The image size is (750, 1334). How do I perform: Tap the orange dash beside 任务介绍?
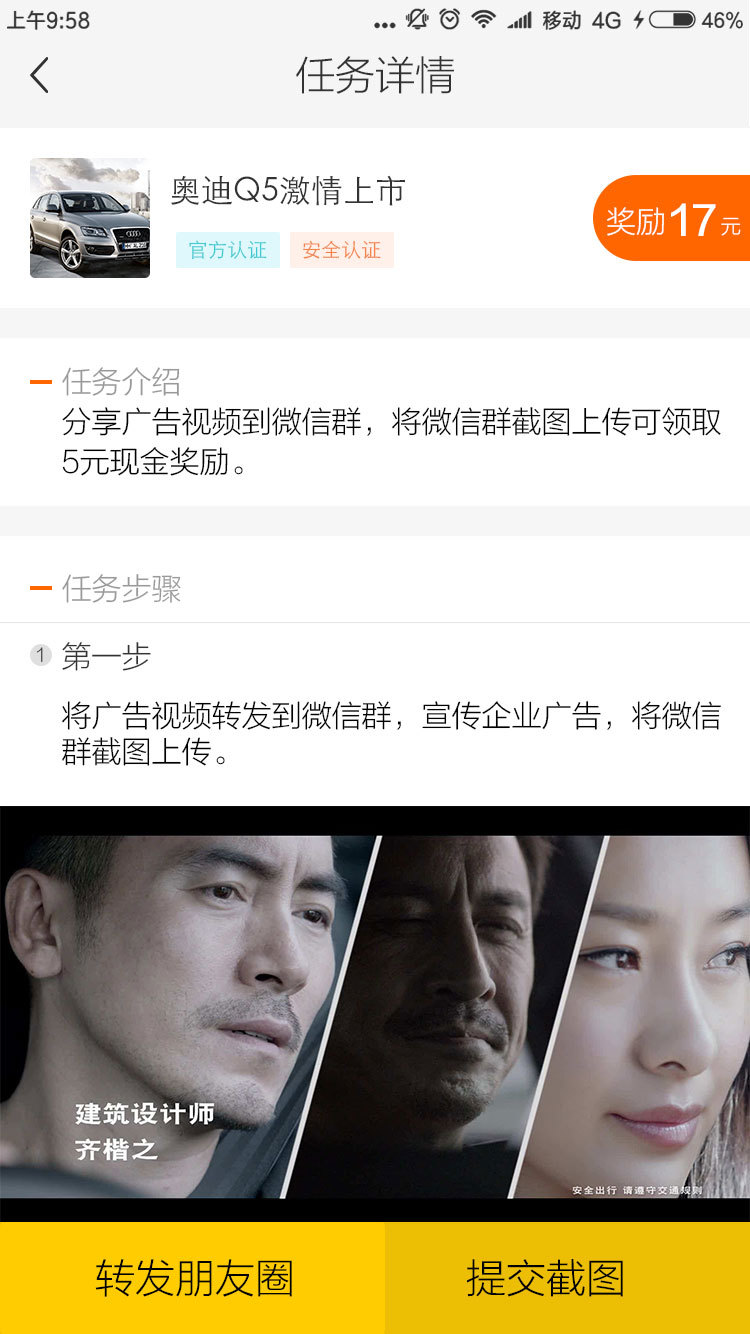point(40,380)
